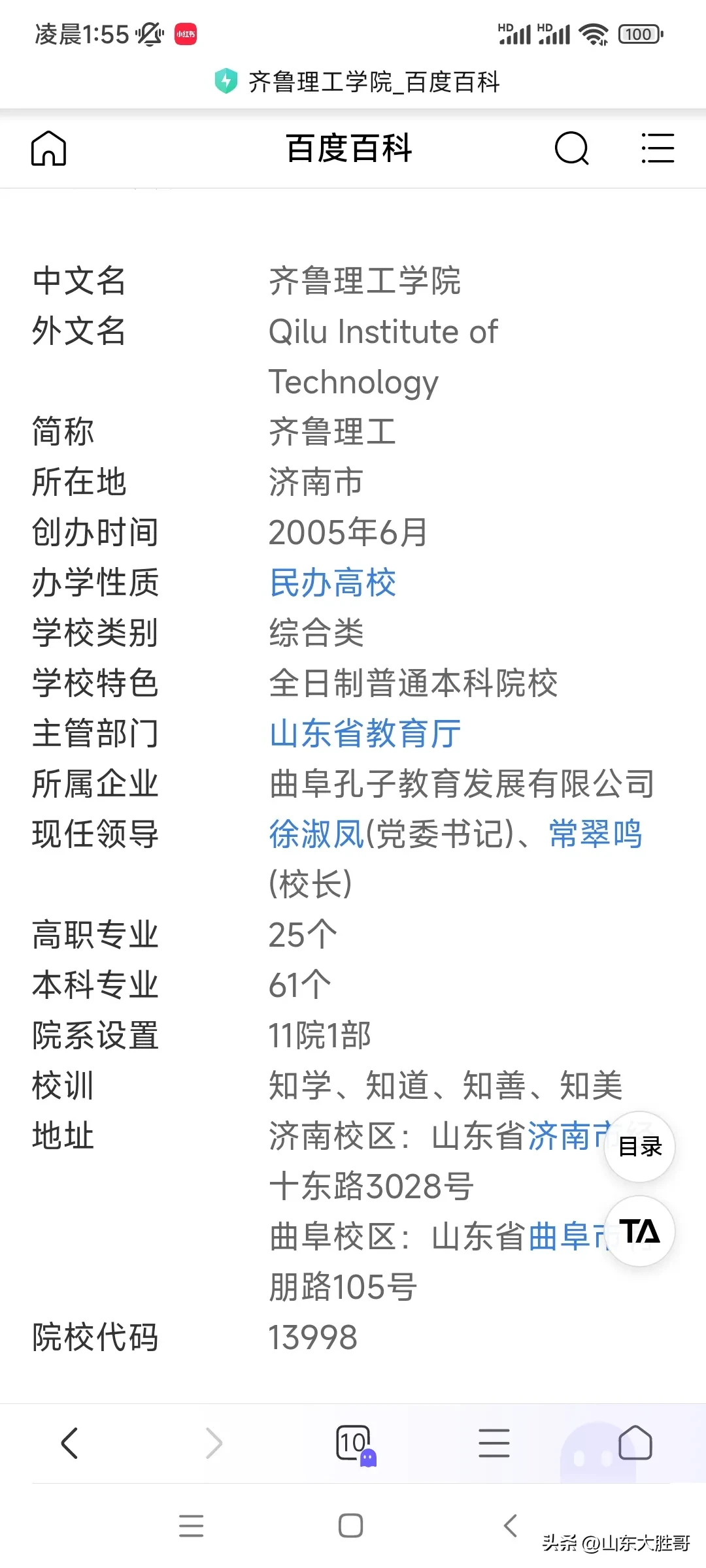Tap the disabled forward arrow in bottom bar
The image size is (706, 1568).
pos(212,1444)
